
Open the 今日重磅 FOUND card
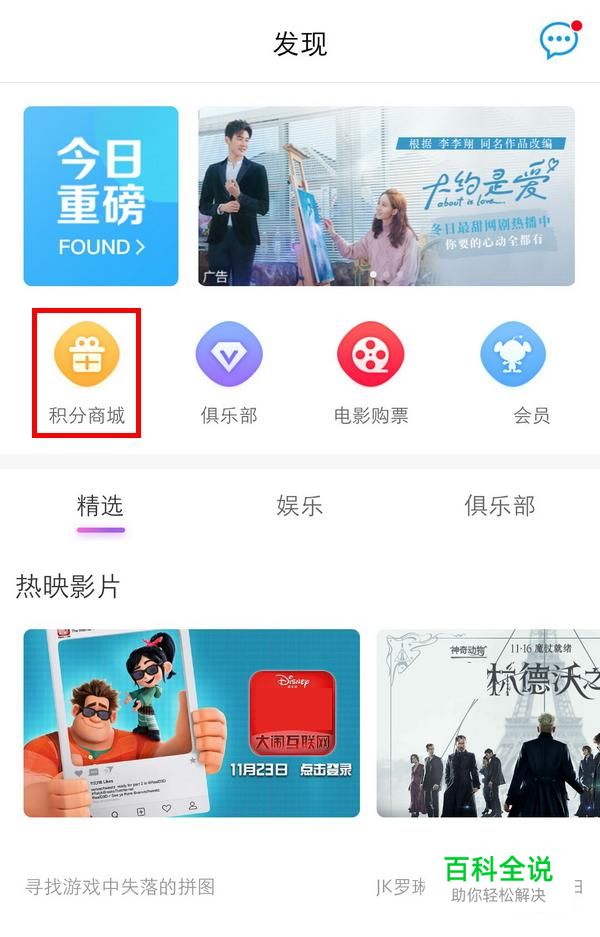coord(101,196)
